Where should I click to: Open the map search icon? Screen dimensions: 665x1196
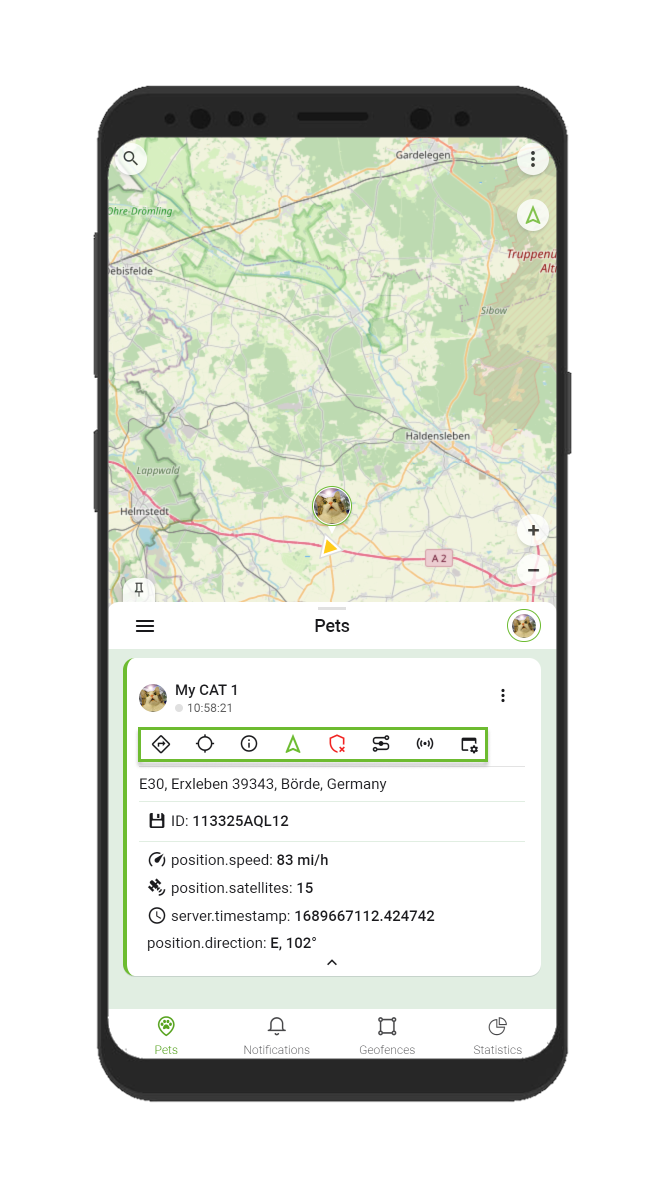click(x=131, y=158)
